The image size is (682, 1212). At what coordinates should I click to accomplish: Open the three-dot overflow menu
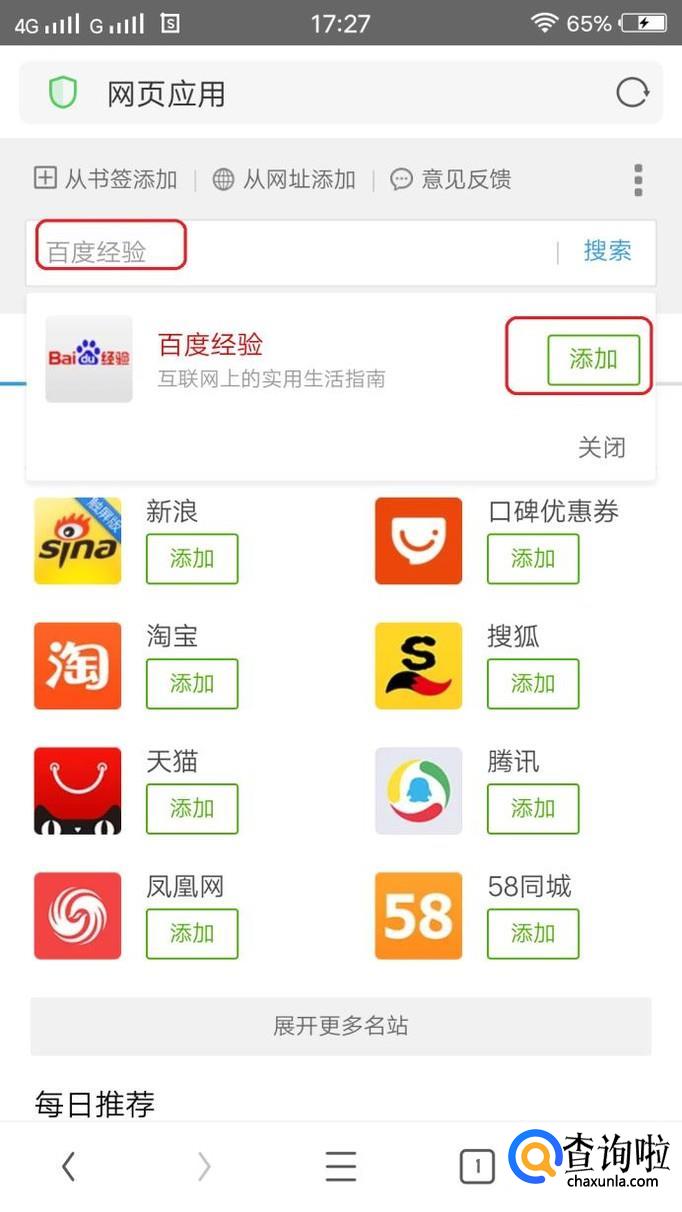pyautogui.click(x=638, y=180)
